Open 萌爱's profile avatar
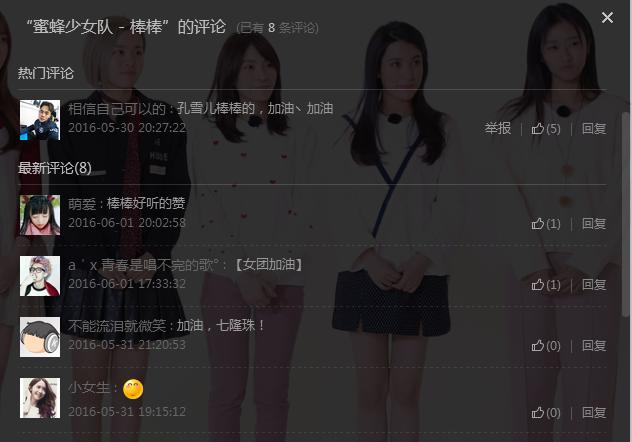The height and width of the screenshot is (442, 632). click(x=40, y=214)
